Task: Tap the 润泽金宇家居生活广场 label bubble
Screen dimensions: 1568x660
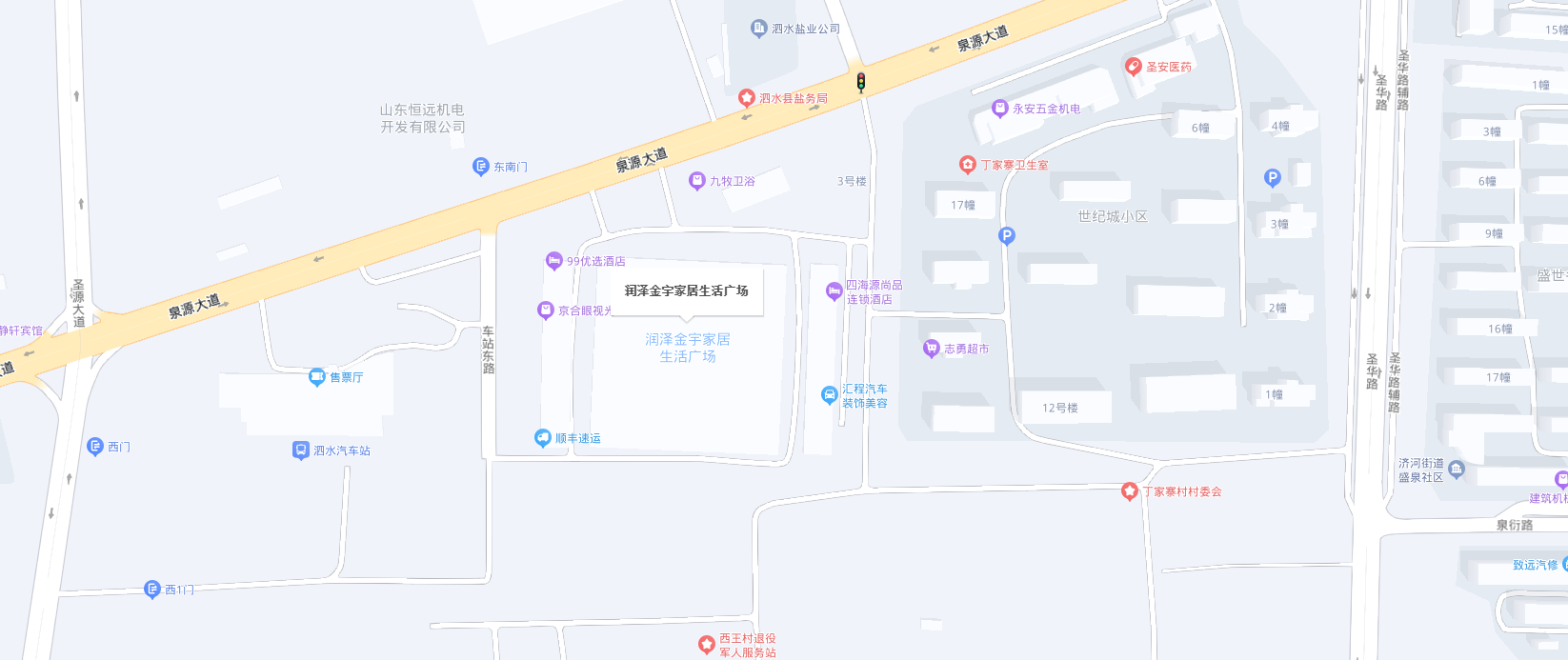Action: click(687, 290)
